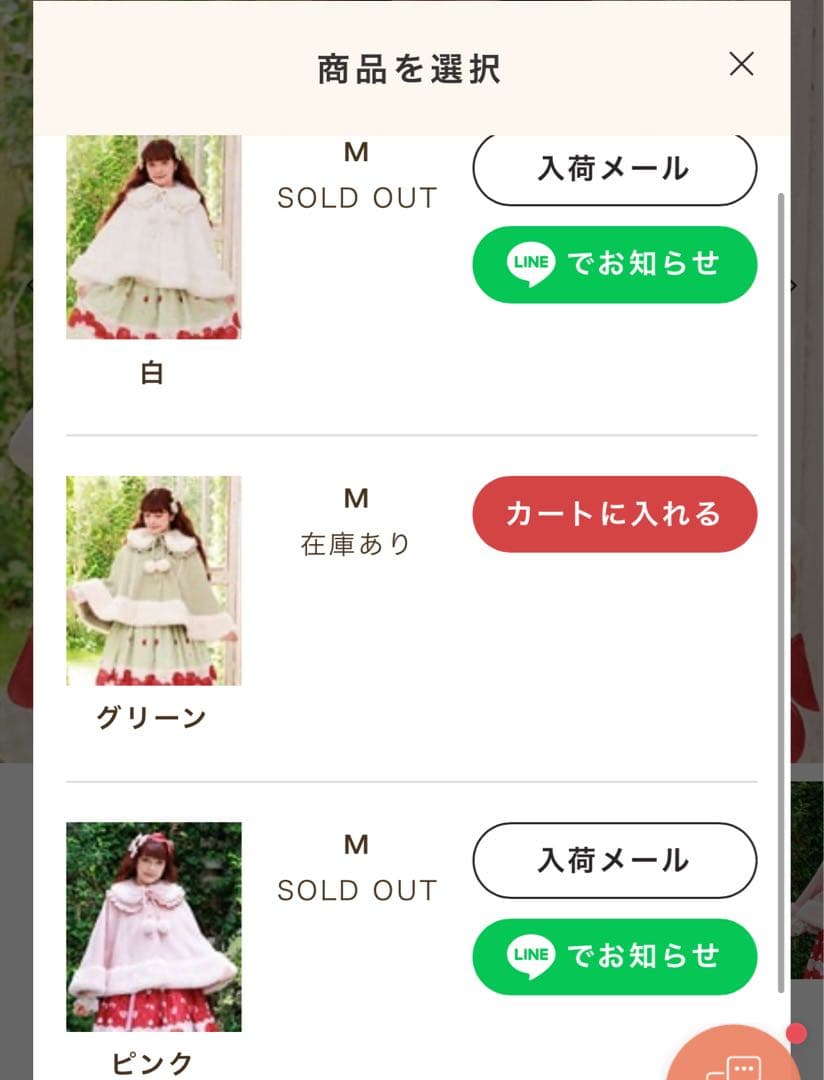Viewport: 824px width, 1080px height.
Task: Tap LINEでお知らせ for the ピンク item
Action: tap(614, 956)
